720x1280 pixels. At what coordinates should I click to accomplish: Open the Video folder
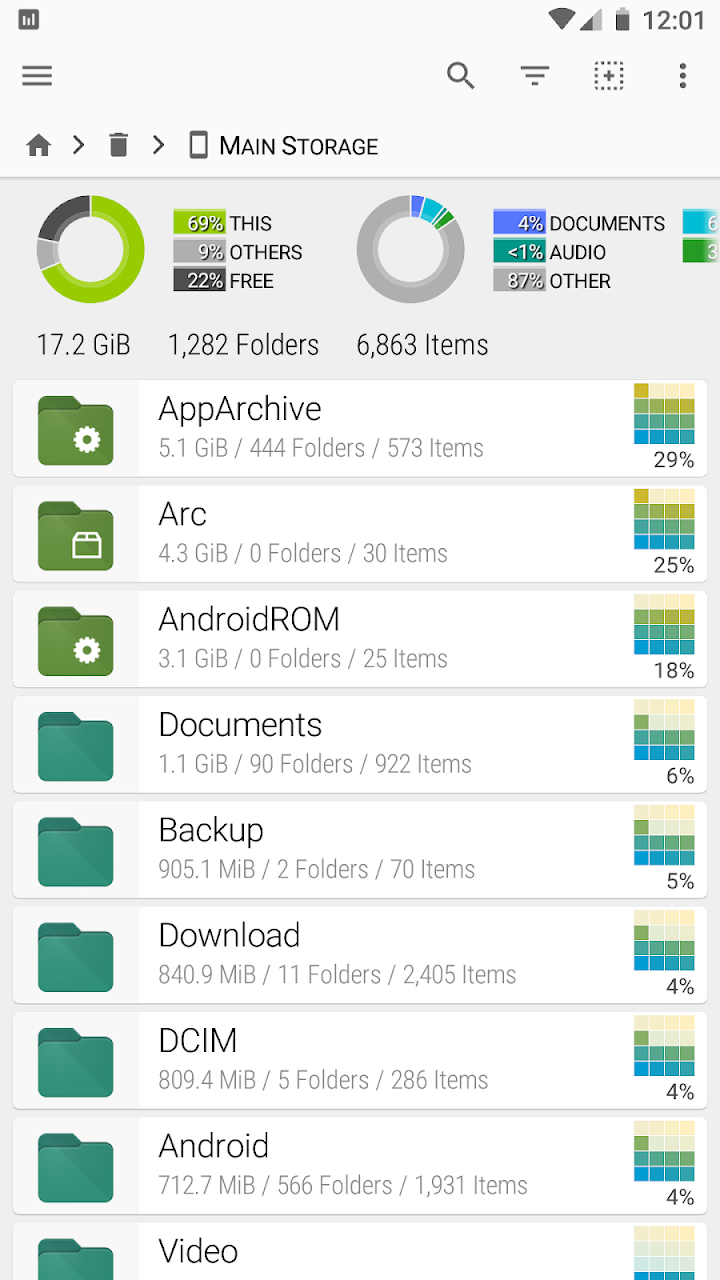tap(360, 1254)
